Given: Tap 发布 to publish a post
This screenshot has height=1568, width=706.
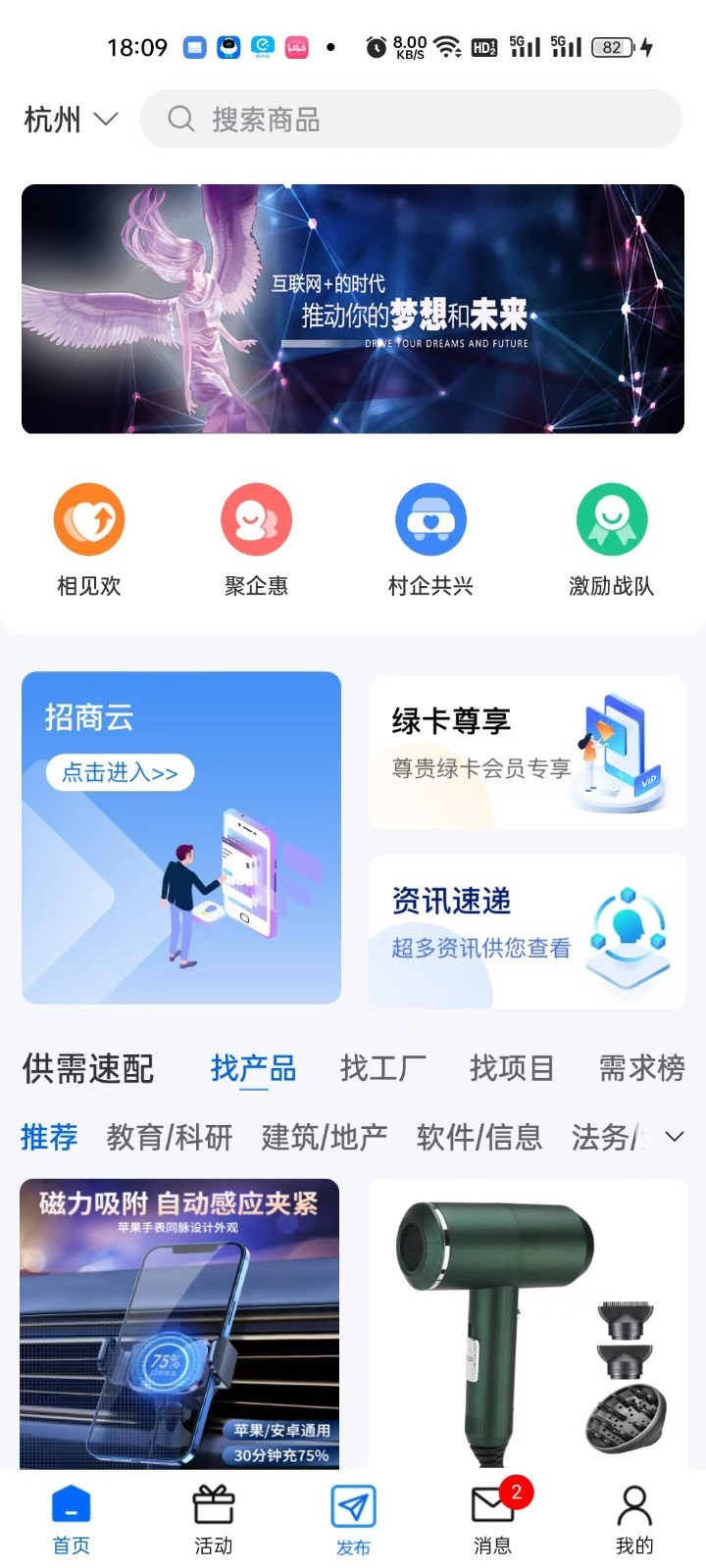Looking at the screenshot, I should [353, 1519].
